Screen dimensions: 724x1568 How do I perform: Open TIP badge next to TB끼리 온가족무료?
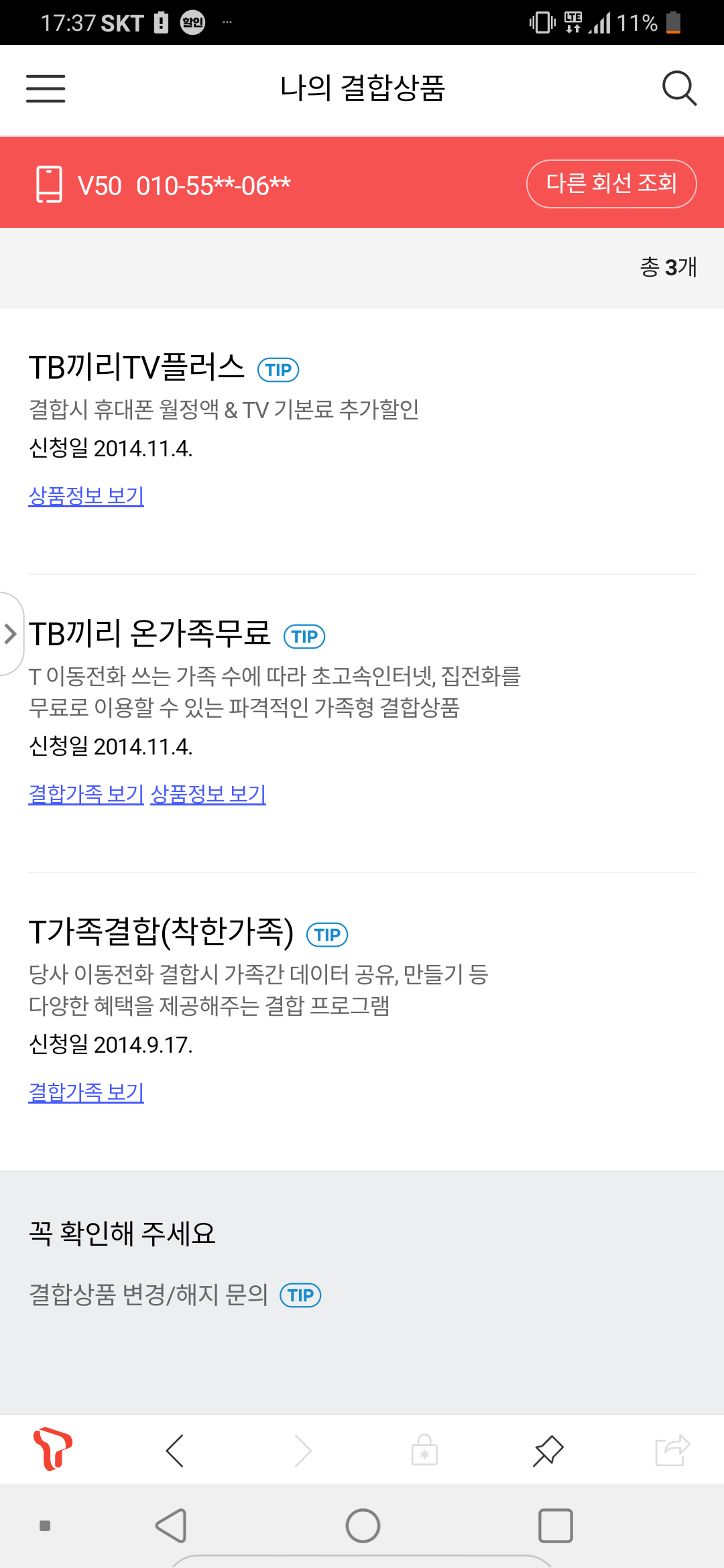[304, 636]
